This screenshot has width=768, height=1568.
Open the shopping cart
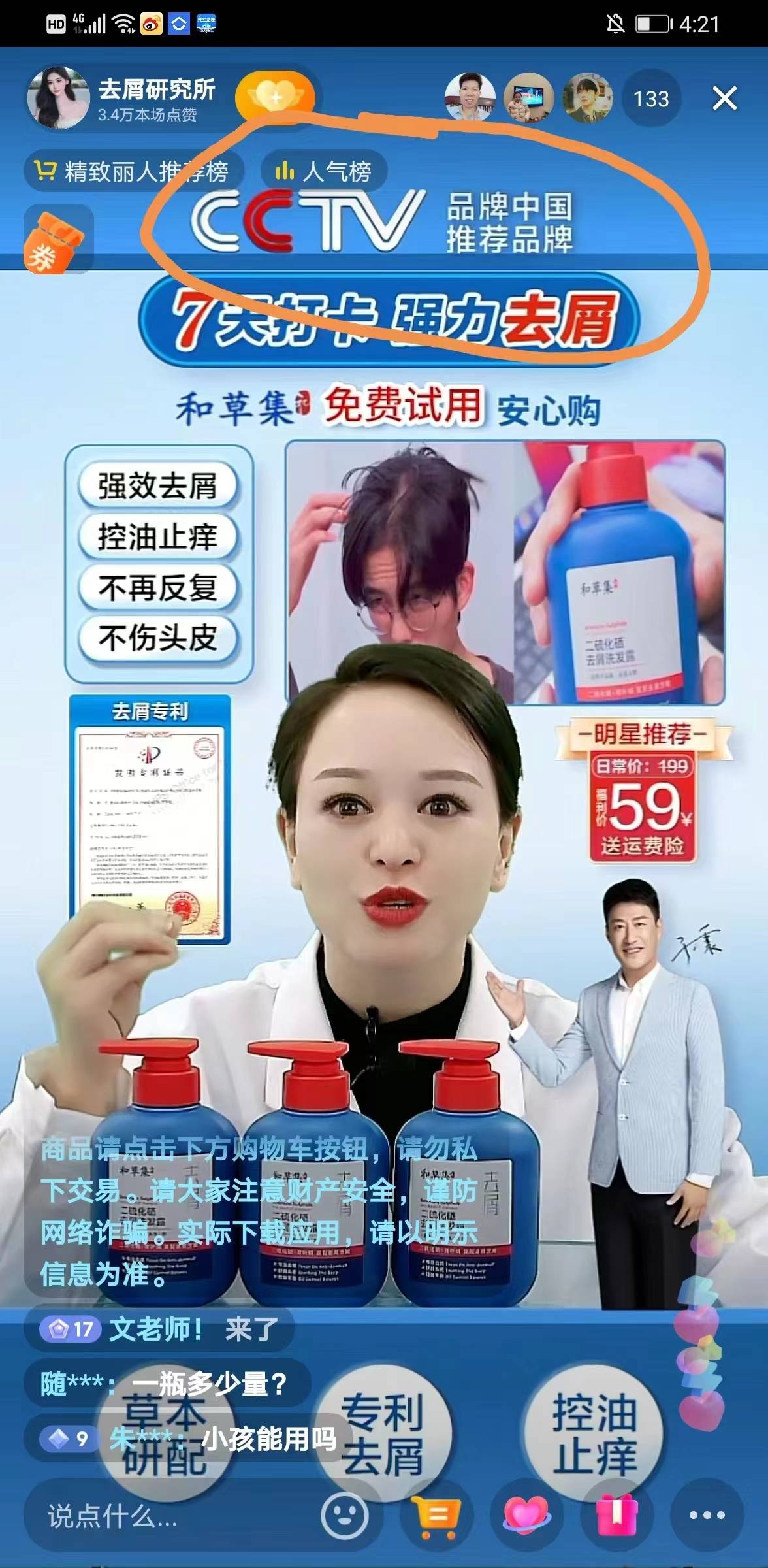click(436, 1515)
